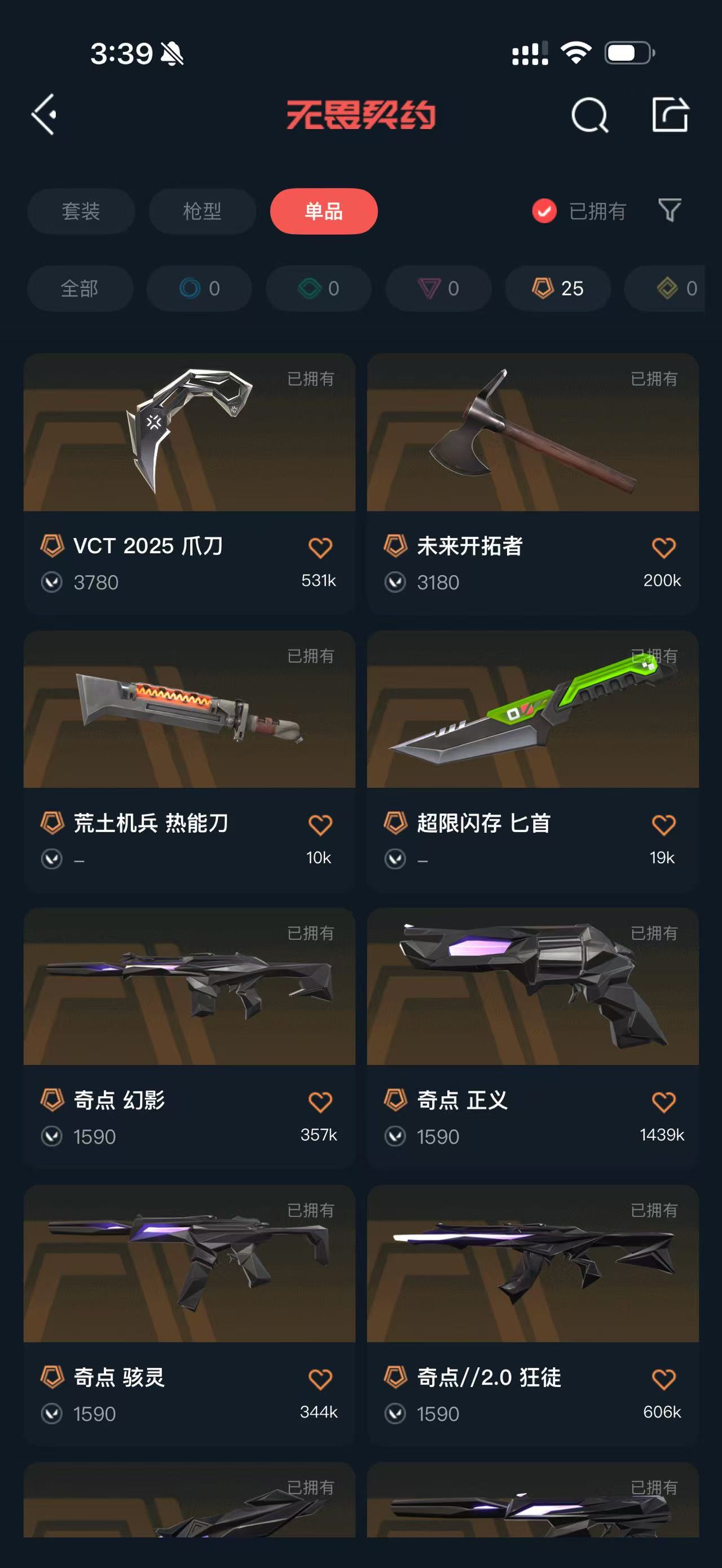Filter by the orange tier with 25

coord(558,289)
